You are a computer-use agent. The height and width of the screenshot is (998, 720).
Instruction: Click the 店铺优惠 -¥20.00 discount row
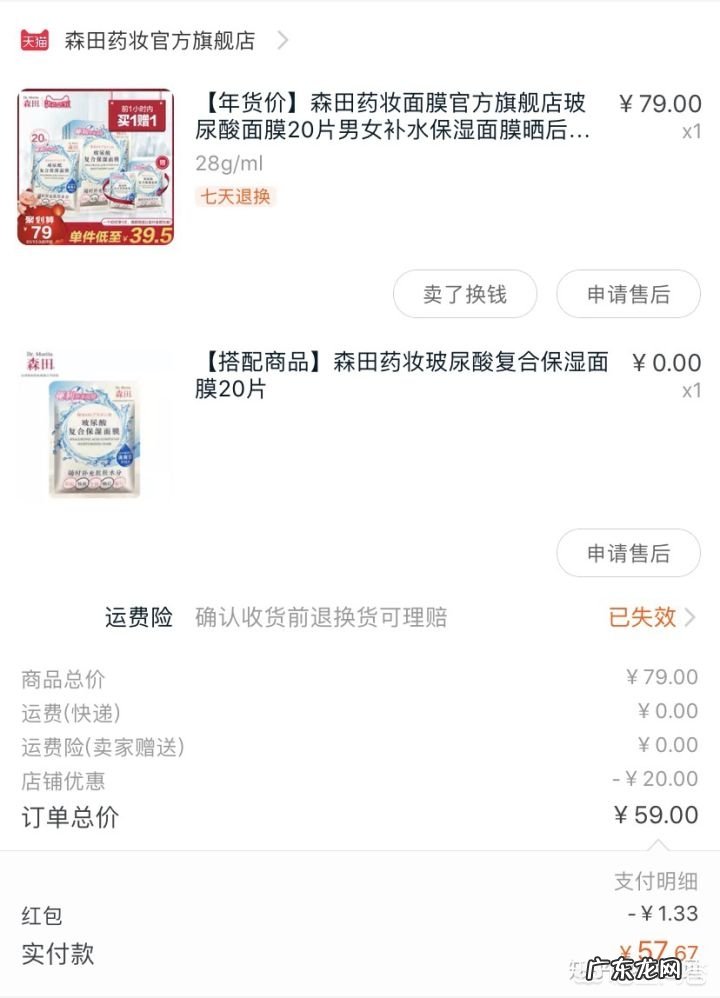click(360, 779)
